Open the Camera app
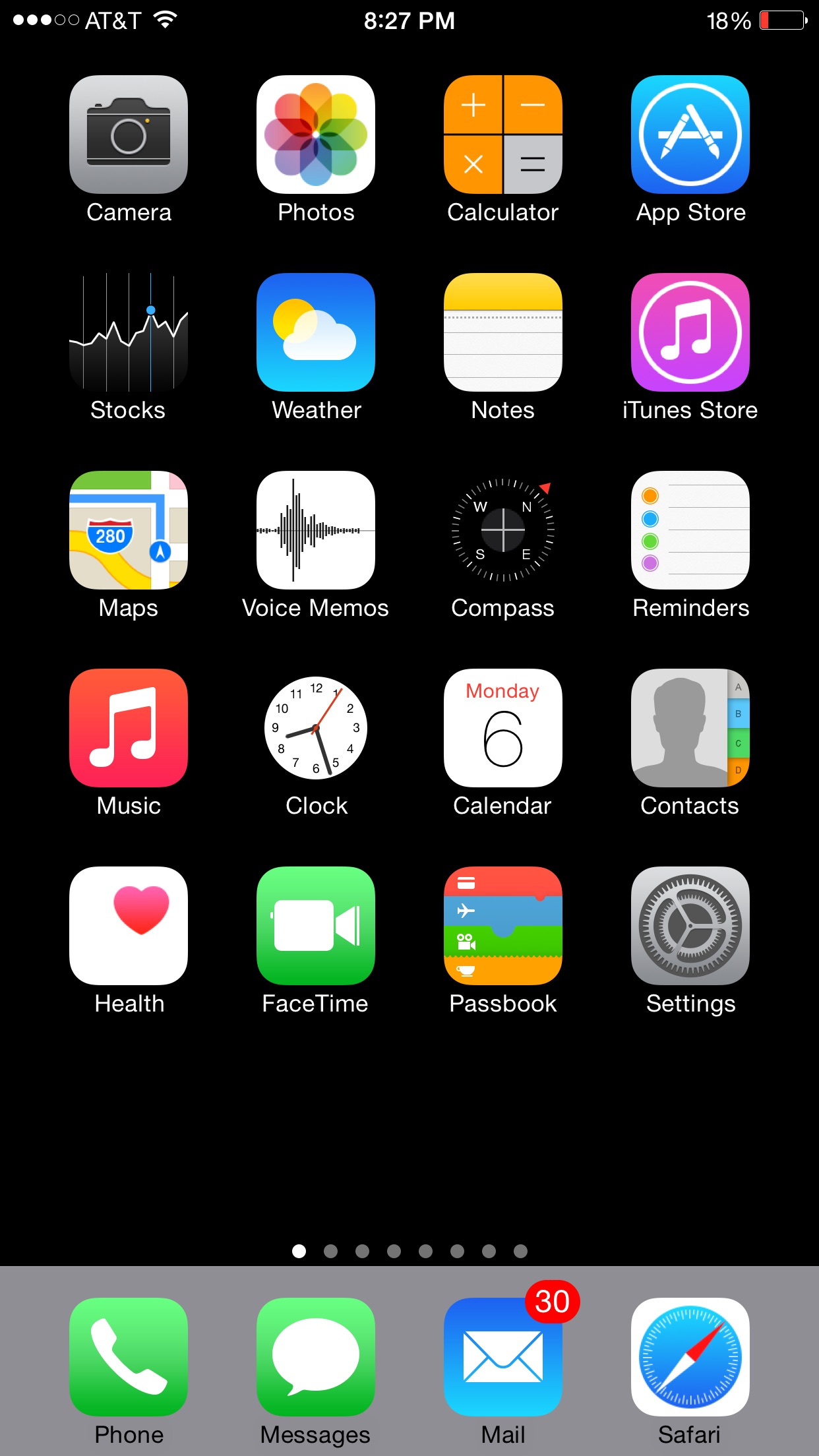The height and width of the screenshot is (1456, 819). click(129, 135)
